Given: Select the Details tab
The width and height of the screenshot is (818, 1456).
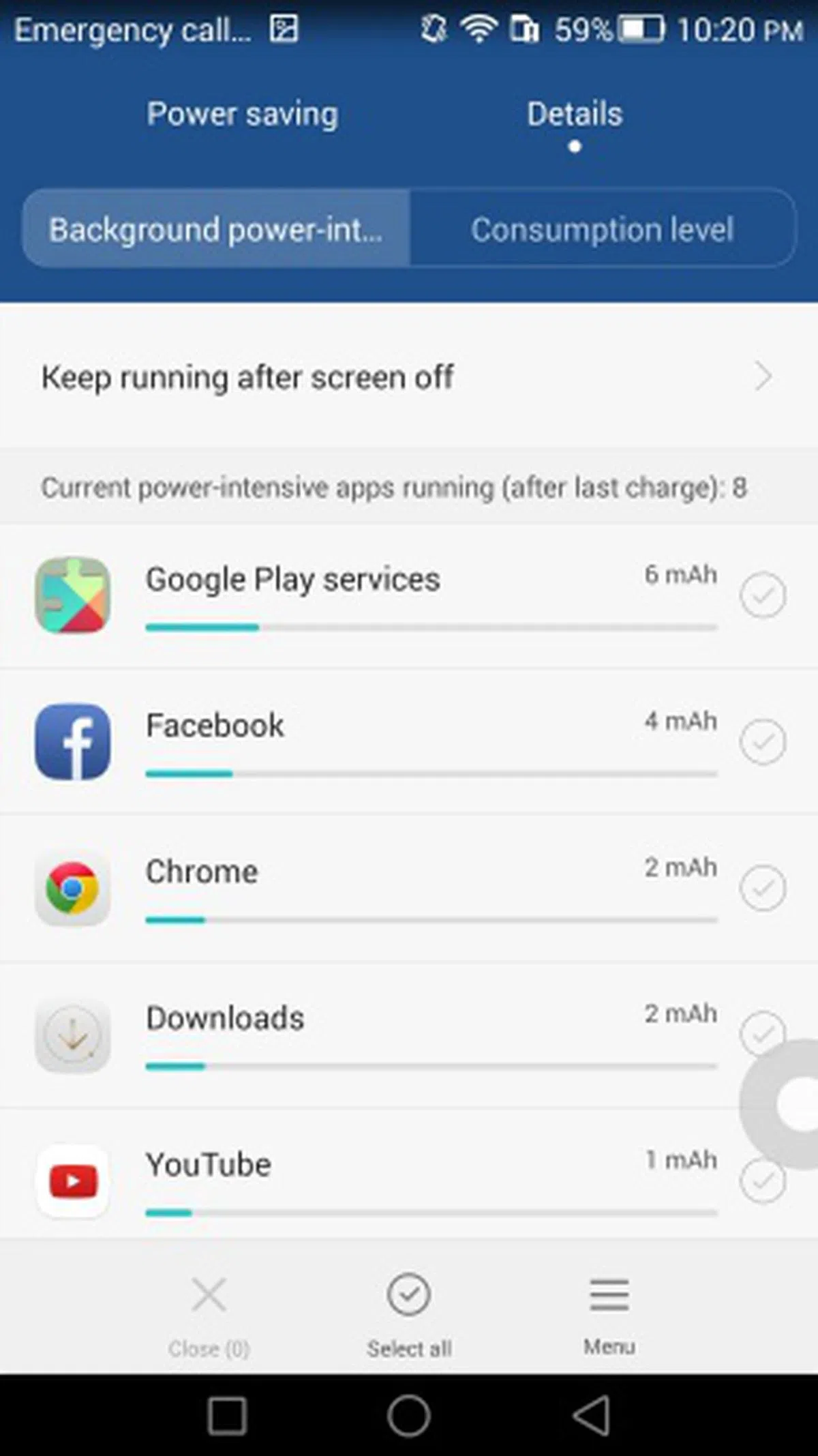Looking at the screenshot, I should 575,114.
